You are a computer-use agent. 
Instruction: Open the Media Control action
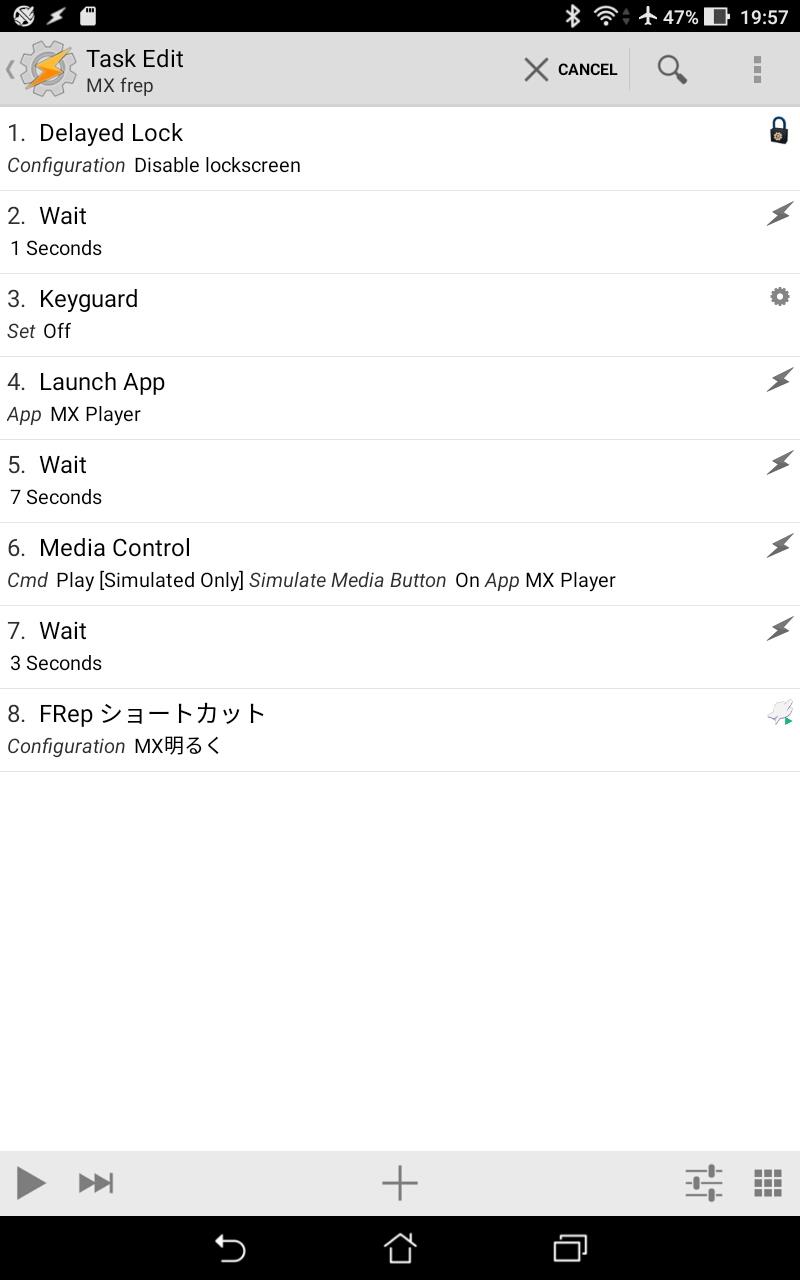tap(400, 564)
